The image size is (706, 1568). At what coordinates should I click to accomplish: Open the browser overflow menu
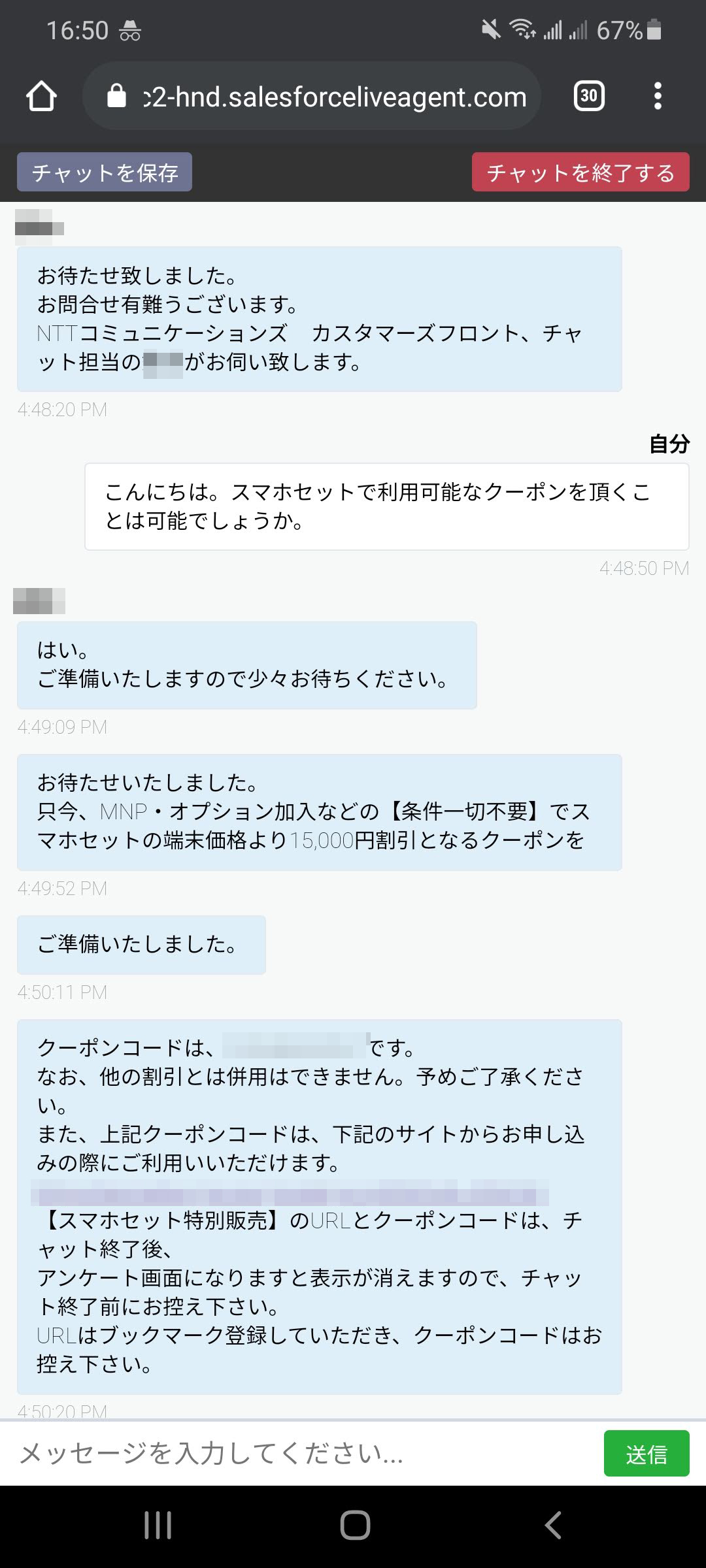click(658, 97)
